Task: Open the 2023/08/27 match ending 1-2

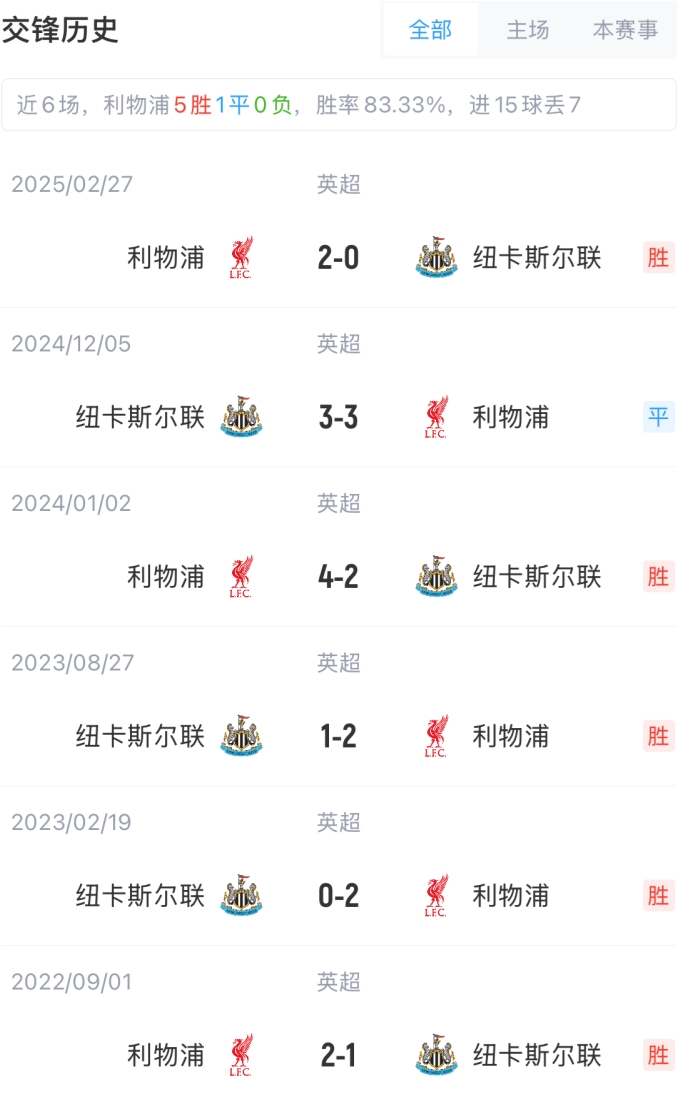Action: tap(338, 736)
